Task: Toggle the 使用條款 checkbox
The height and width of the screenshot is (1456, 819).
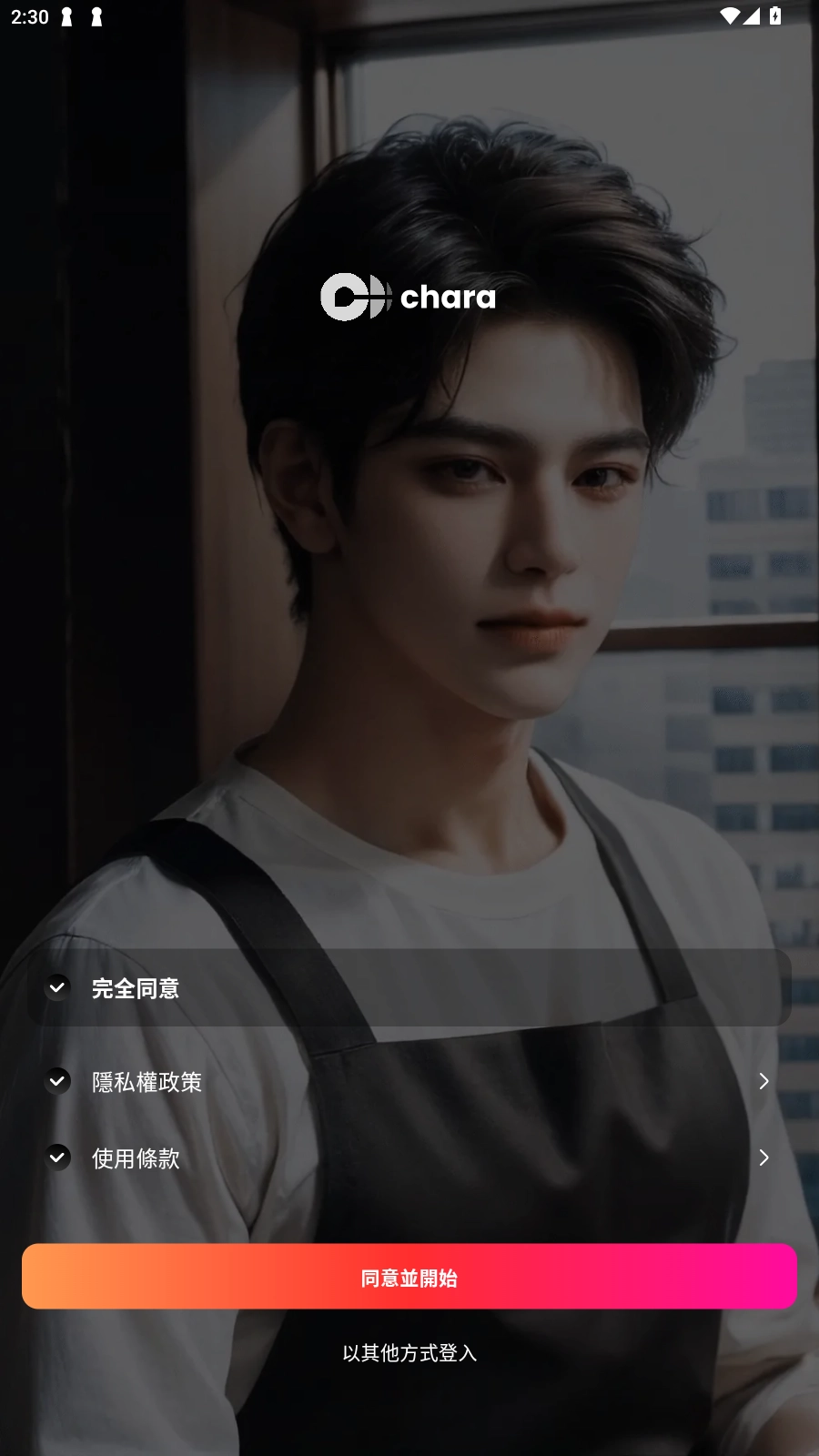Action: (x=57, y=1158)
